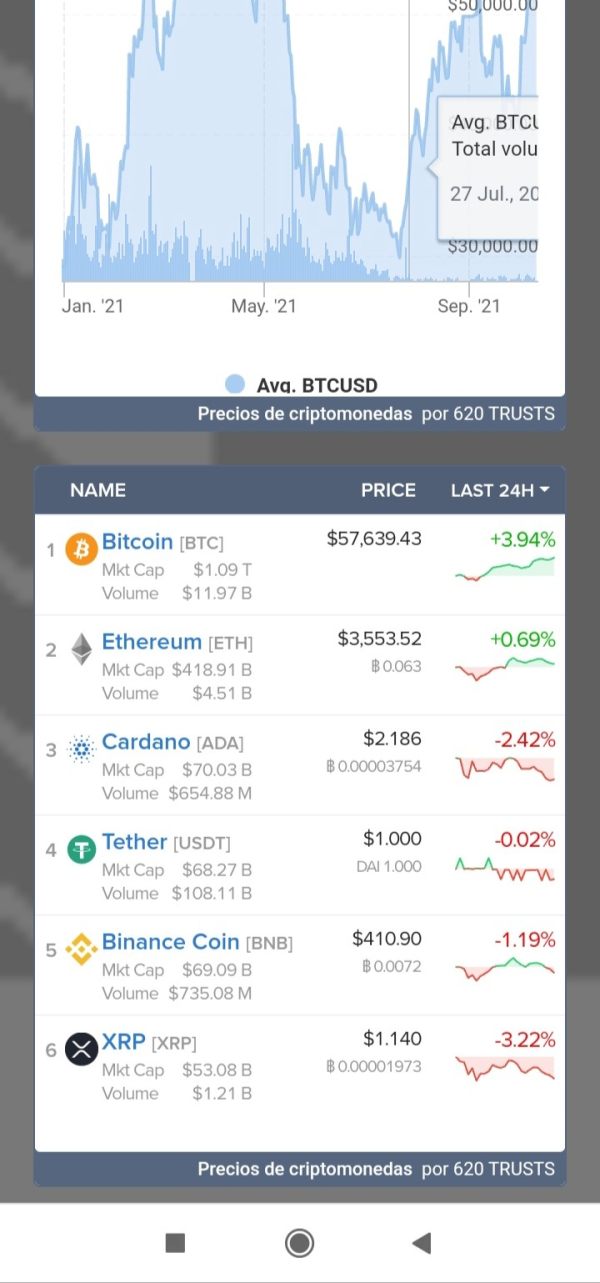Open the XRP link

pyautogui.click(x=124, y=1042)
